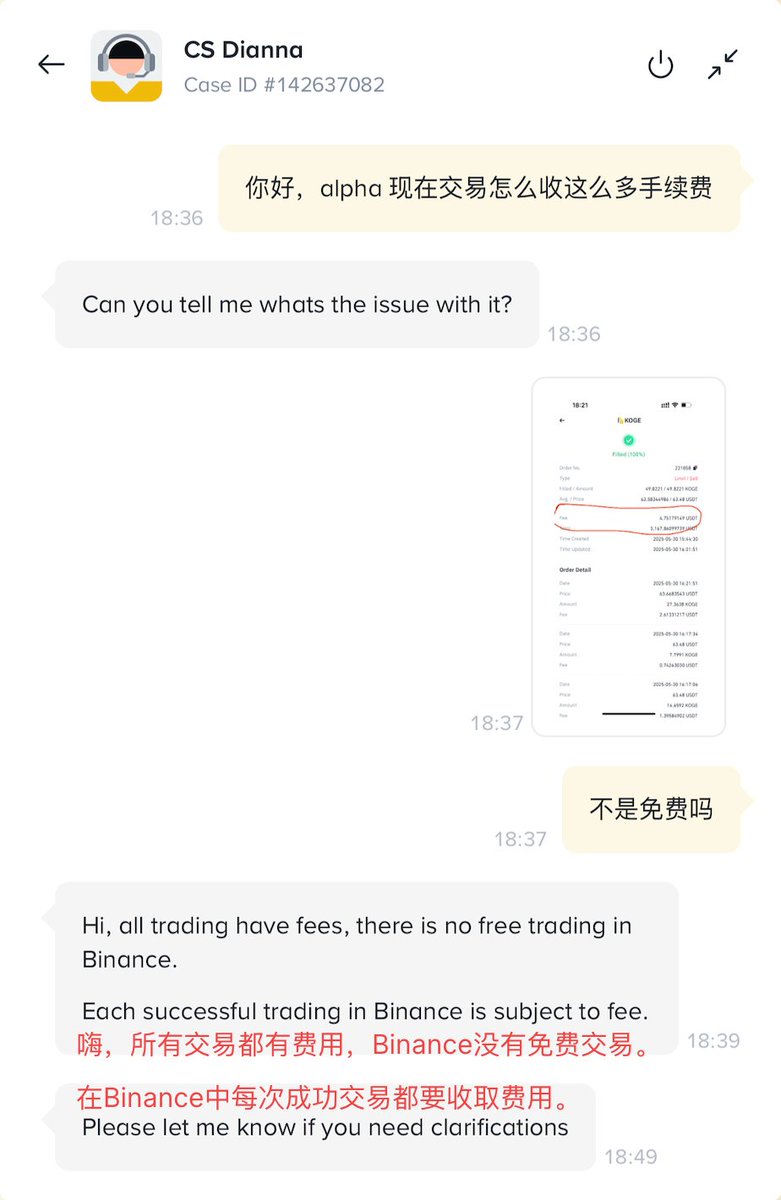End the support chat with power icon
Image resolution: width=781 pixels, height=1200 pixels.
pos(660,65)
